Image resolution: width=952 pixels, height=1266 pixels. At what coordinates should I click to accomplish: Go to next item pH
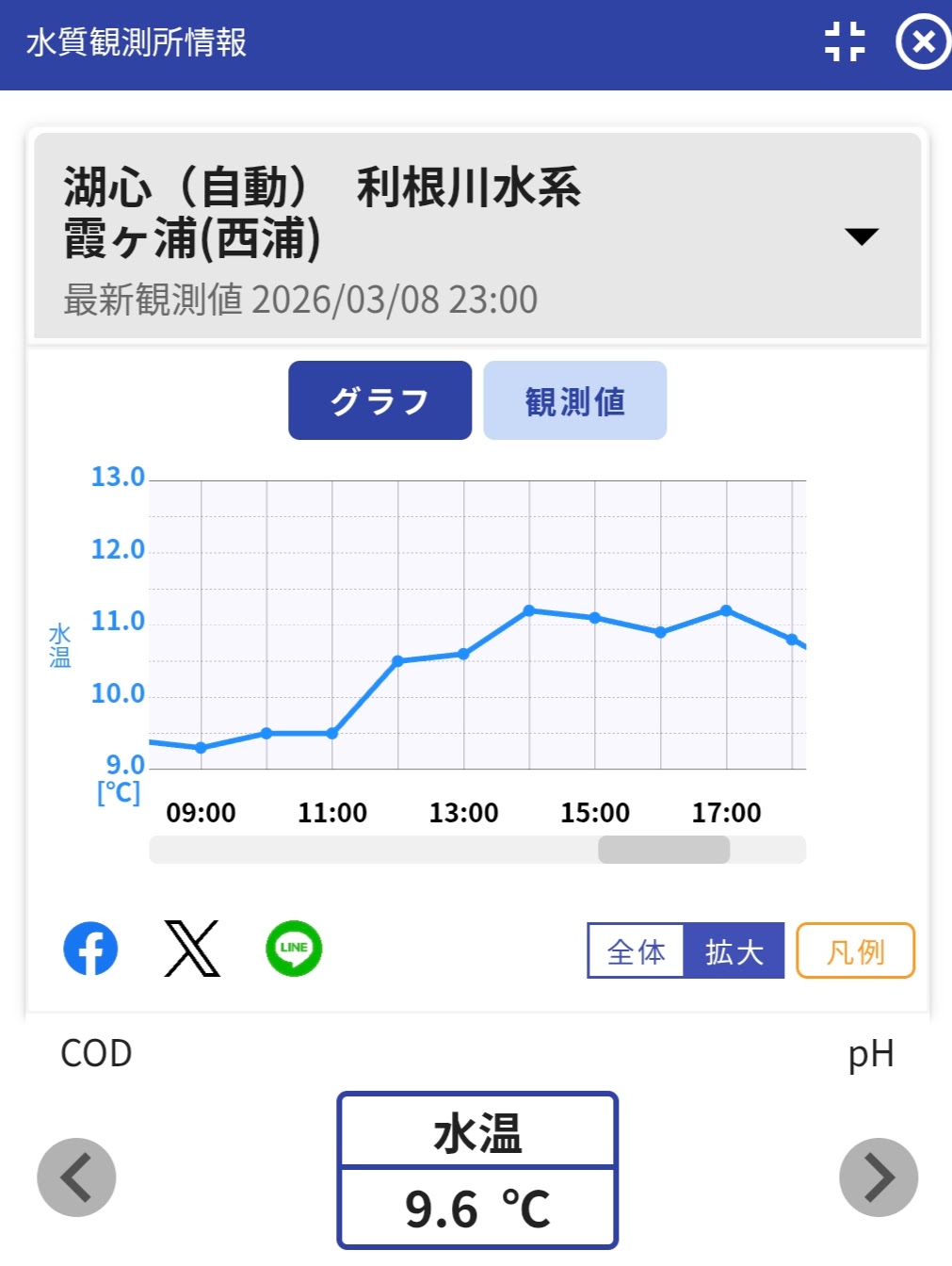(x=878, y=1177)
